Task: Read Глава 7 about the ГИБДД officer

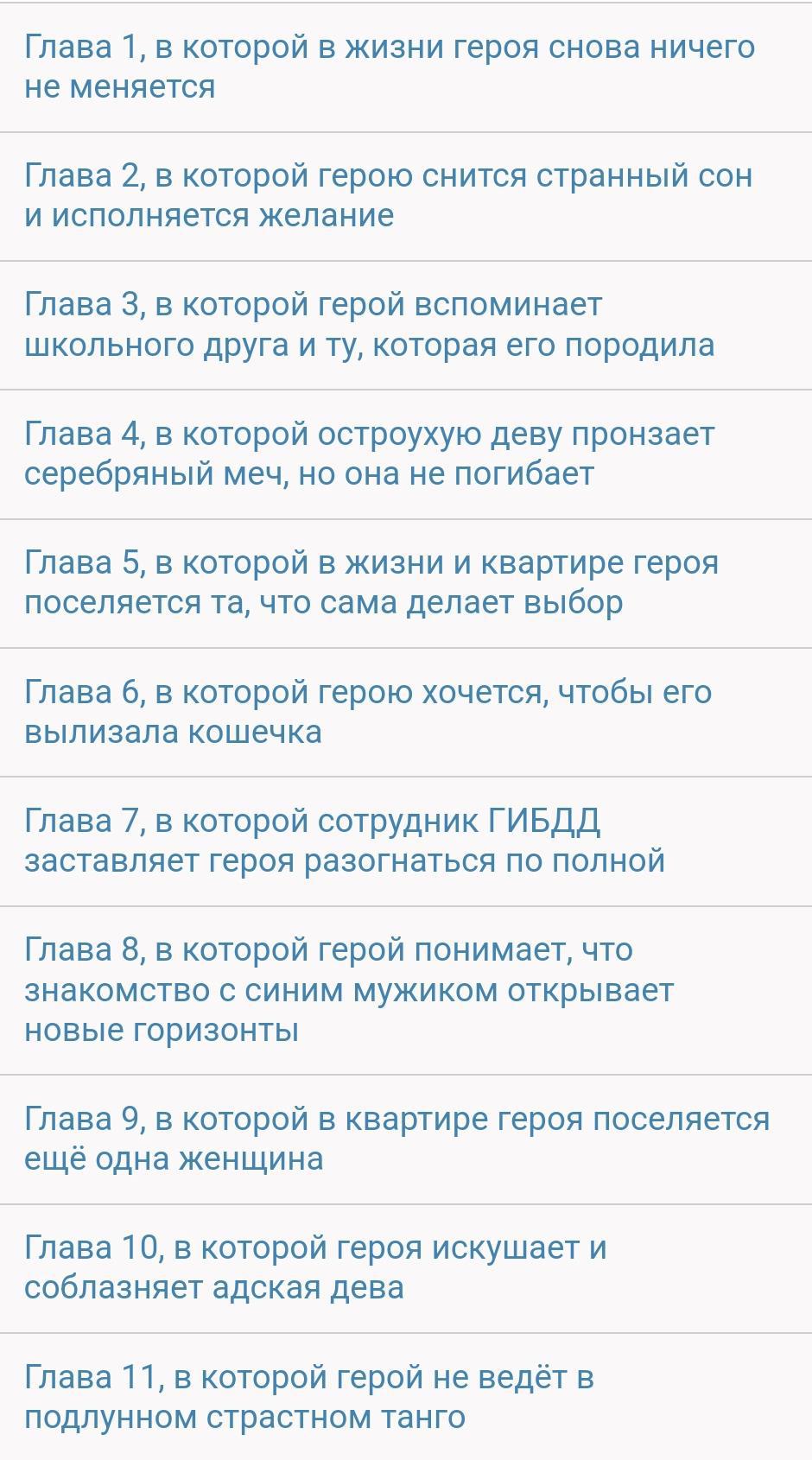Action: [x=346, y=841]
